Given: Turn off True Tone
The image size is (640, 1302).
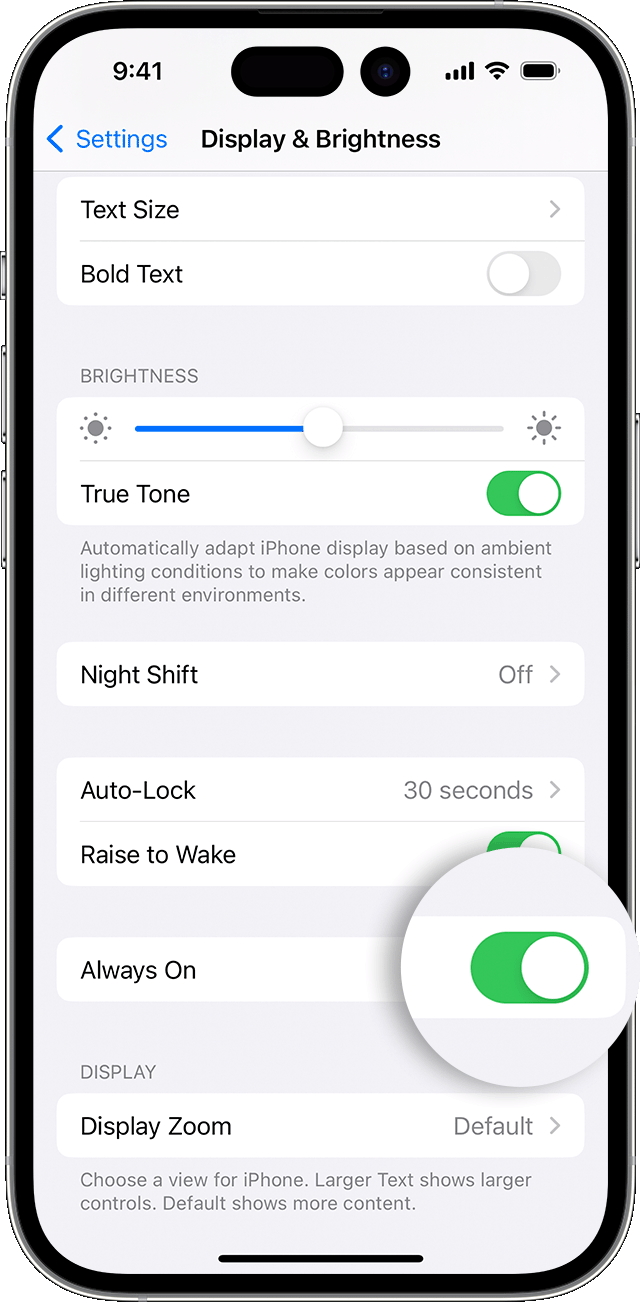Looking at the screenshot, I should pyautogui.click(x=523, y=494).
